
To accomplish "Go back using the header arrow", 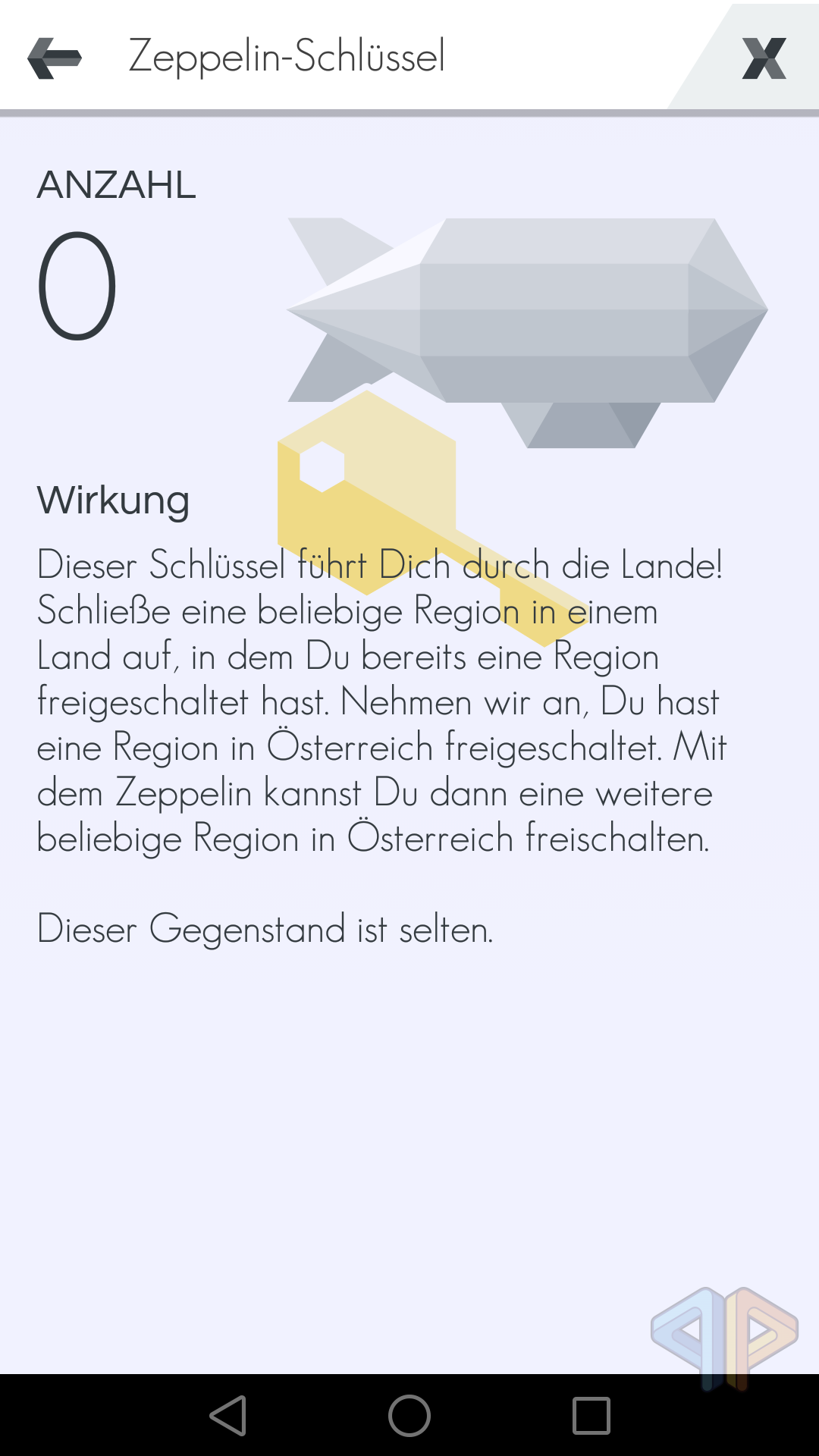I will (55, 58).
